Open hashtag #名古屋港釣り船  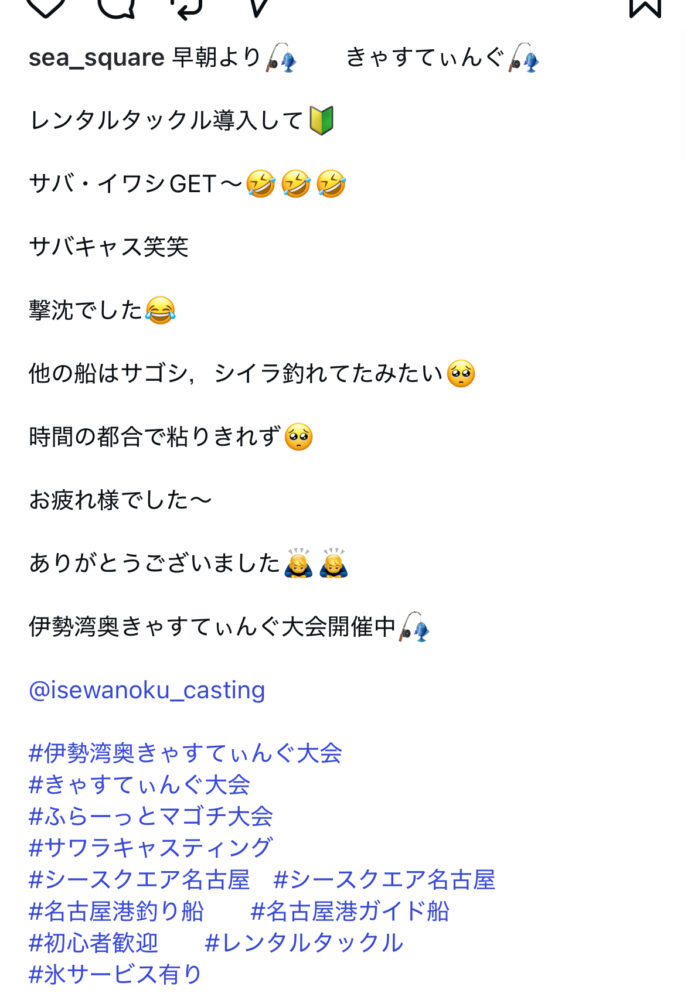(117, 911)
